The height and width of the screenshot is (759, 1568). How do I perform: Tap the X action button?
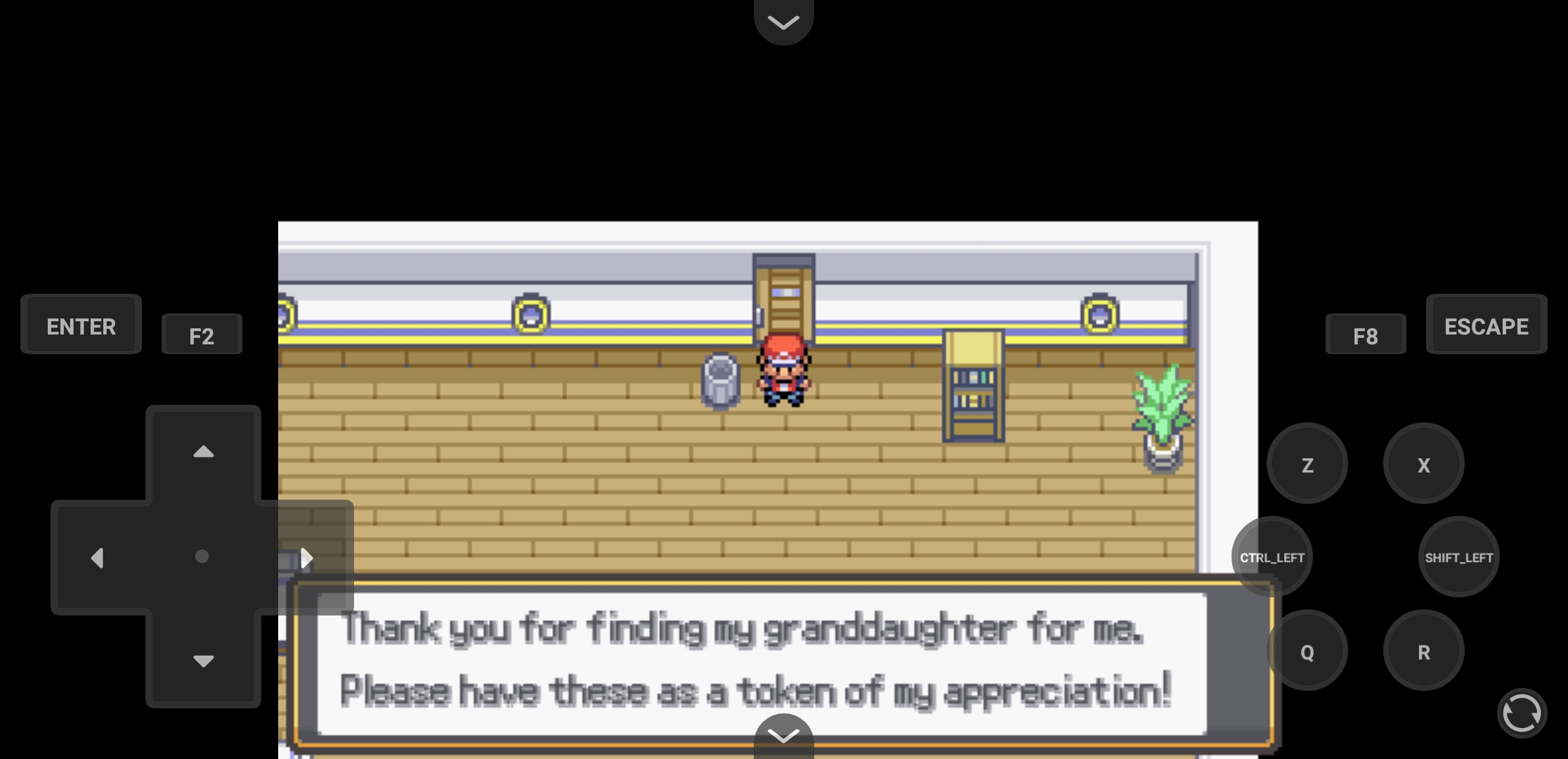[1423, 465]
